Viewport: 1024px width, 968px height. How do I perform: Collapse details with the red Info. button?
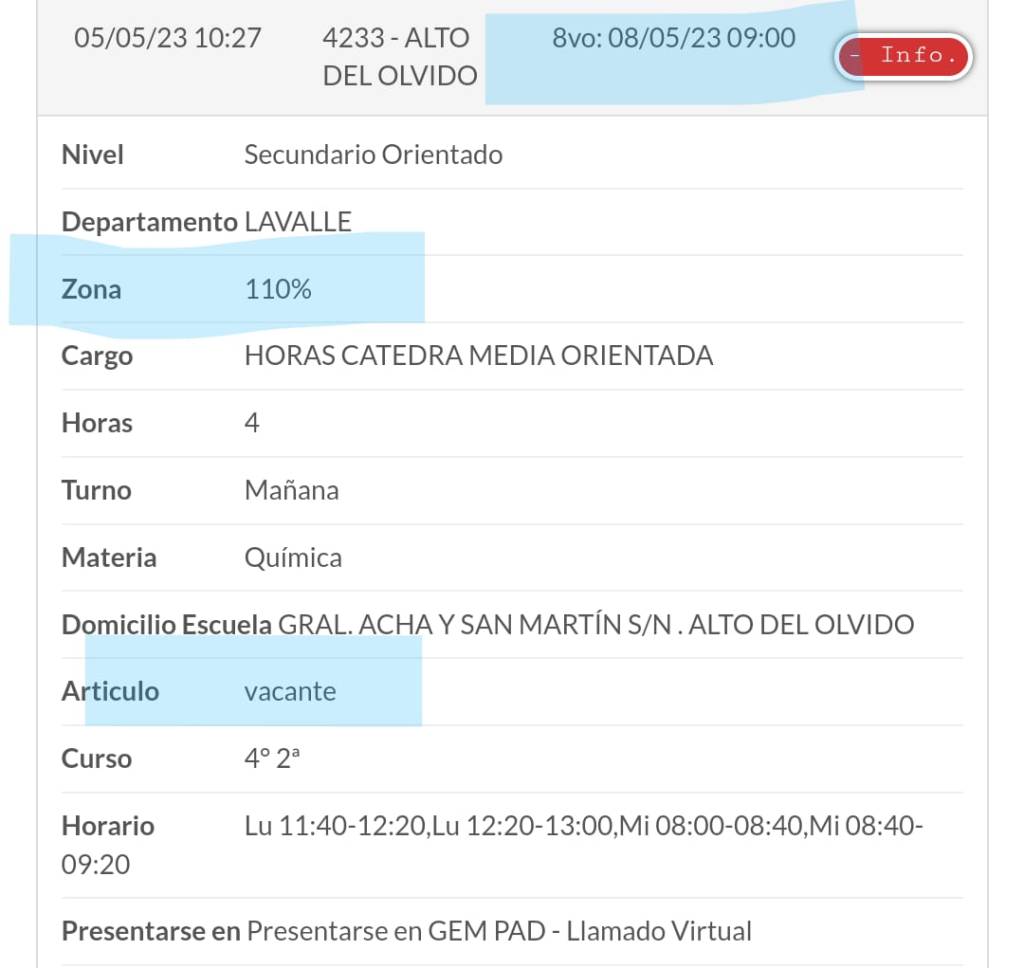pos(904,57)
